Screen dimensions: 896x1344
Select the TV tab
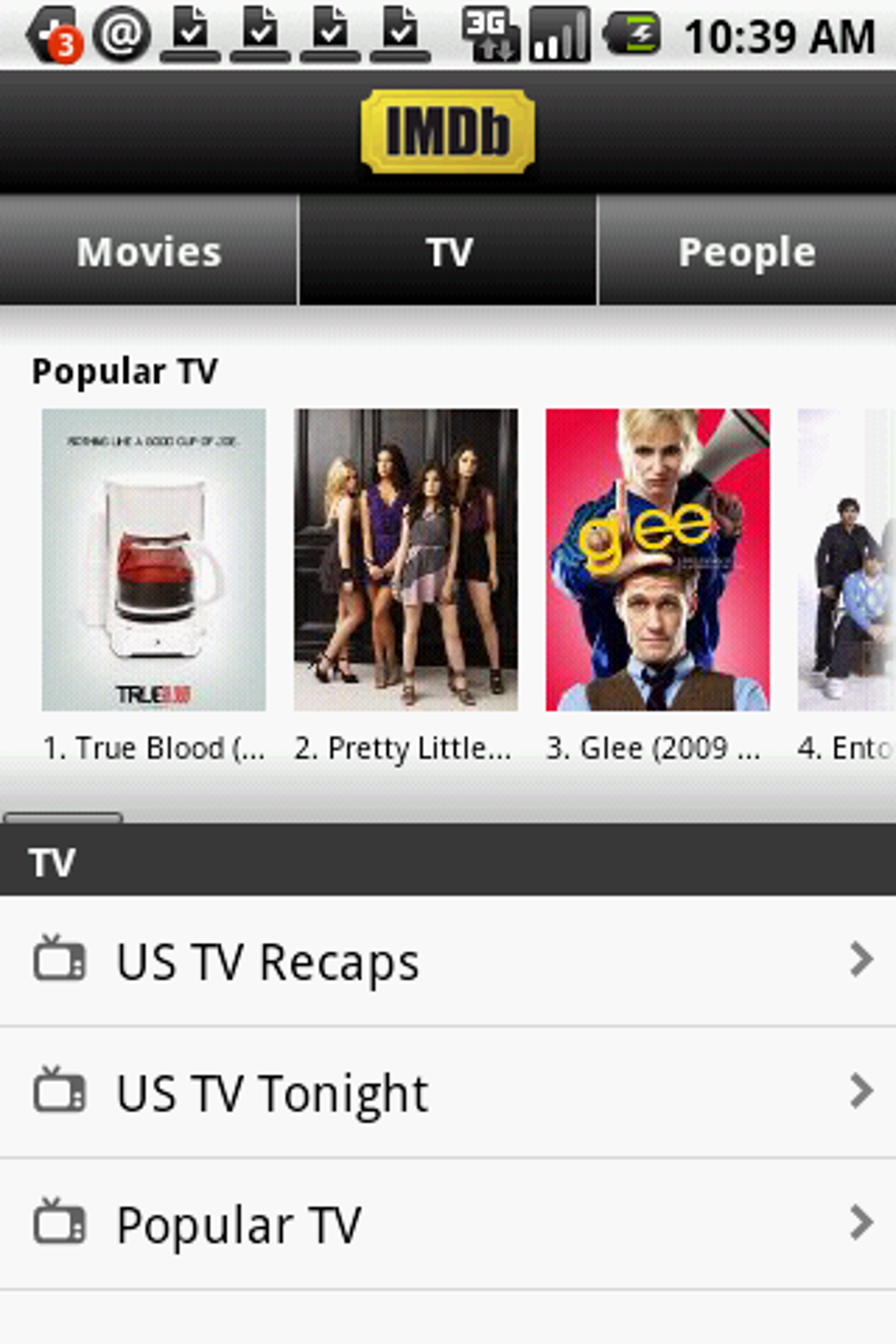(448, 251)
